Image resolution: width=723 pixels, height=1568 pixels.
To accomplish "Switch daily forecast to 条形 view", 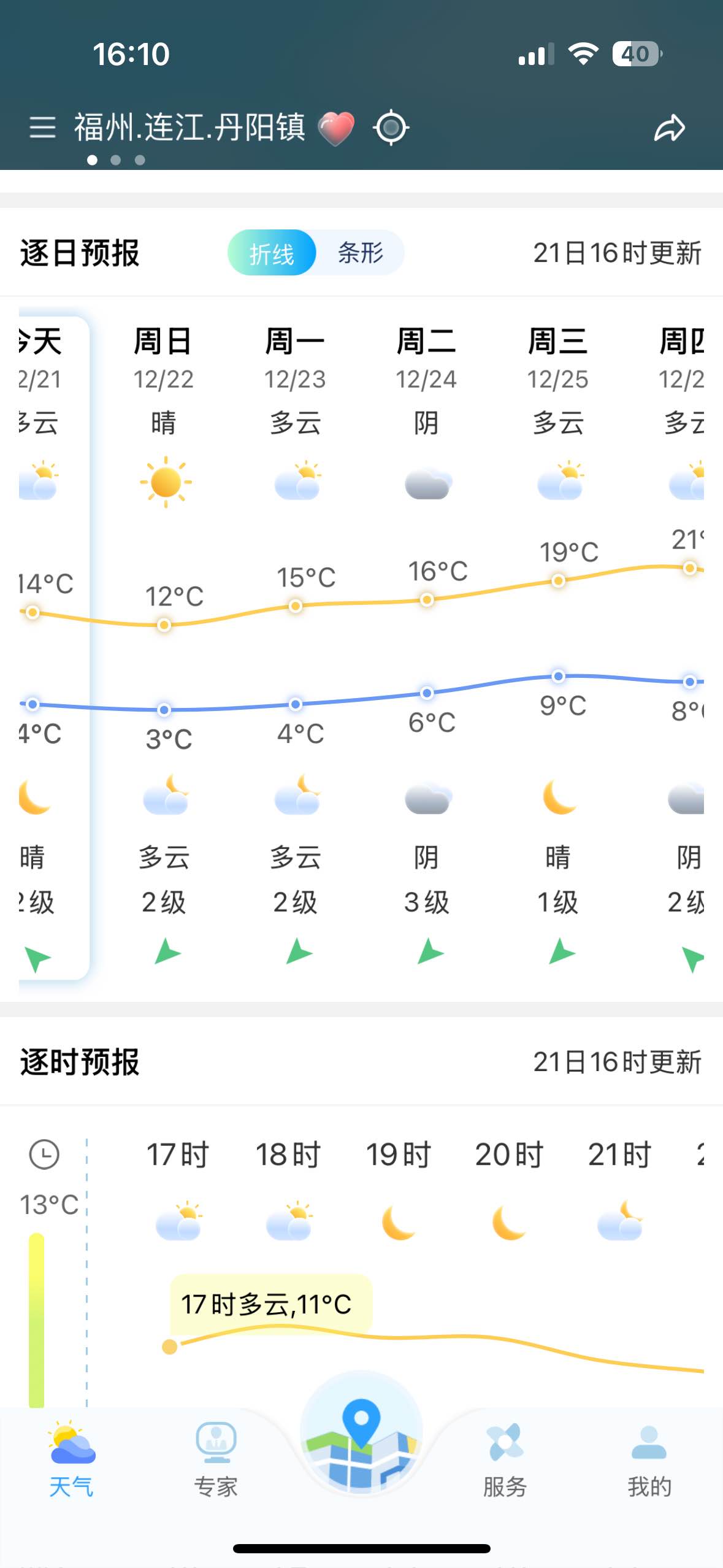I will [361, 253].
